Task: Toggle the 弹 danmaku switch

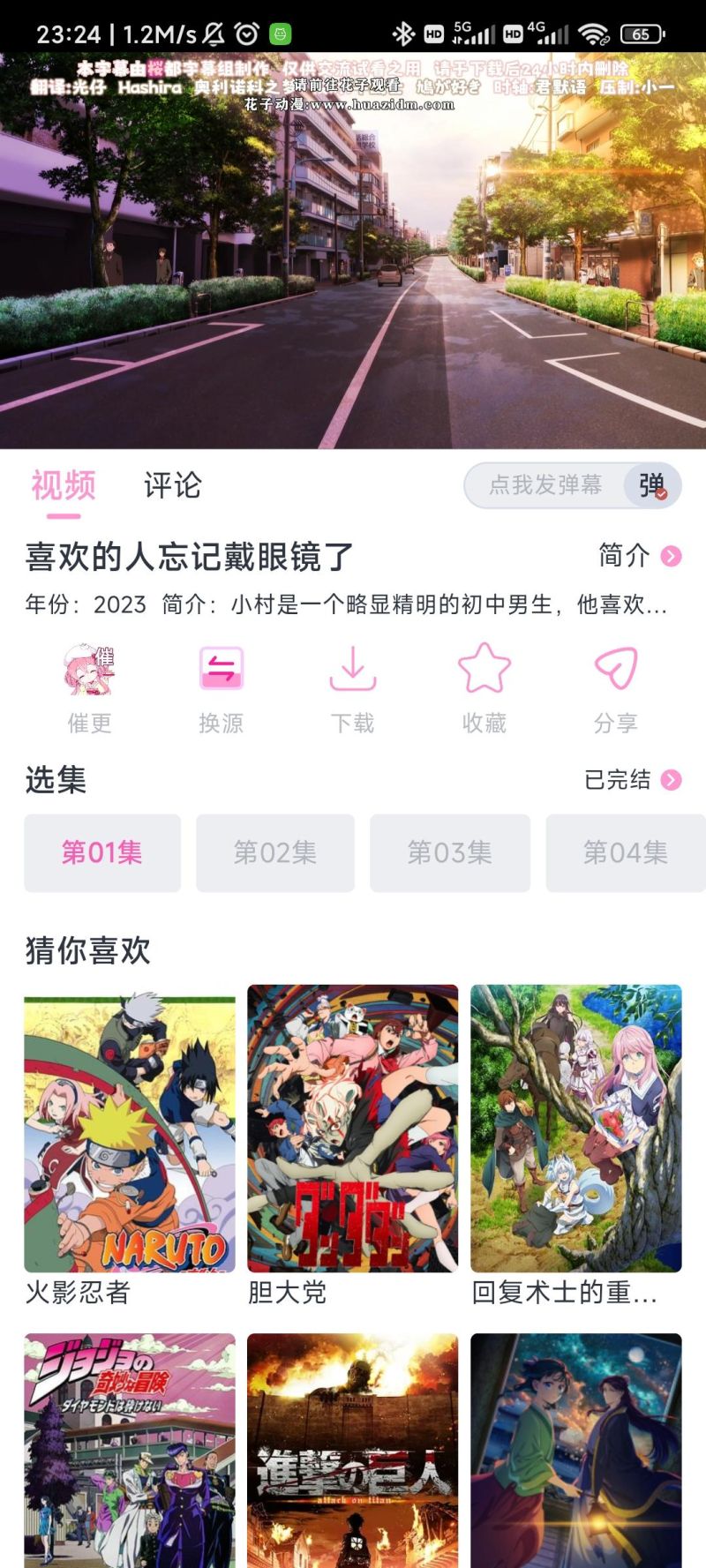Action: tap(652, 485)
